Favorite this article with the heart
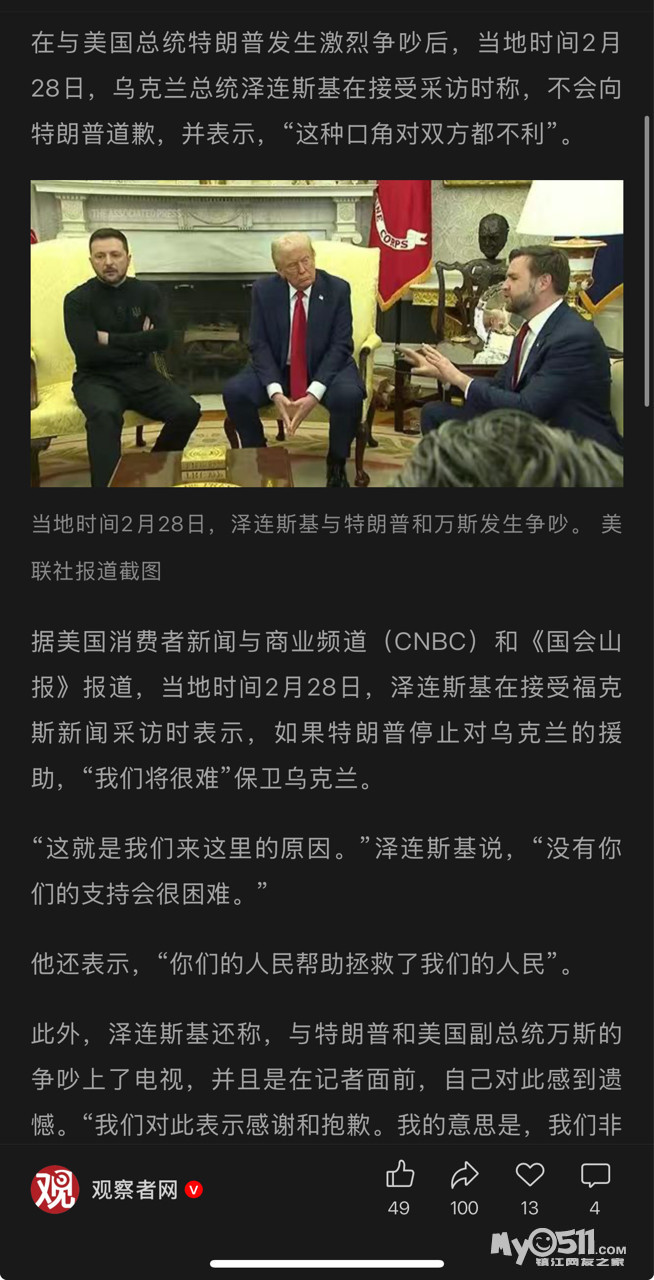This screenshot has width=654, height=1280. pyautogui.click(x=529, y=1175)
